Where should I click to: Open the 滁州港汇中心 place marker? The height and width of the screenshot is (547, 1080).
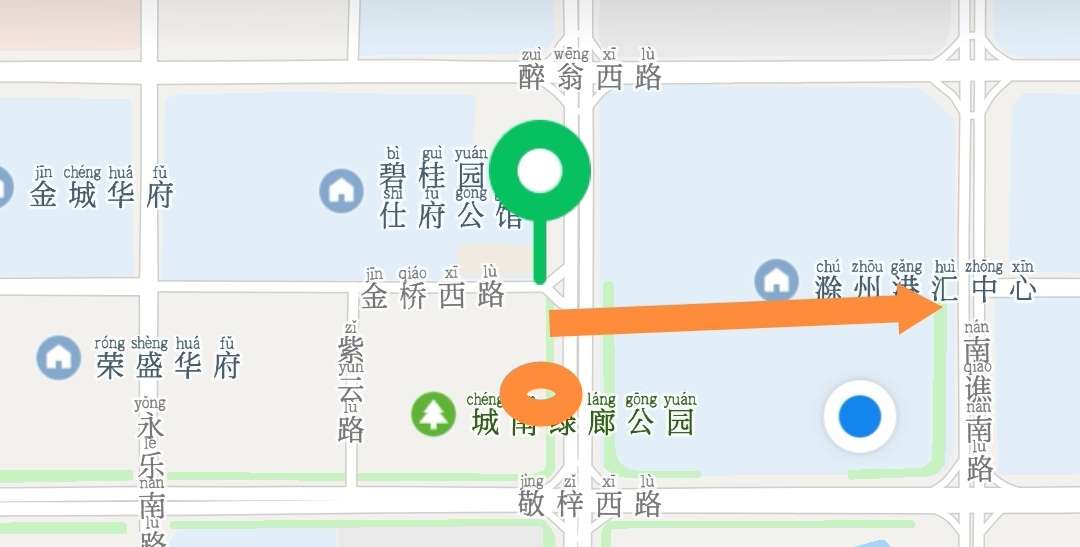click(x=776, y=279)
